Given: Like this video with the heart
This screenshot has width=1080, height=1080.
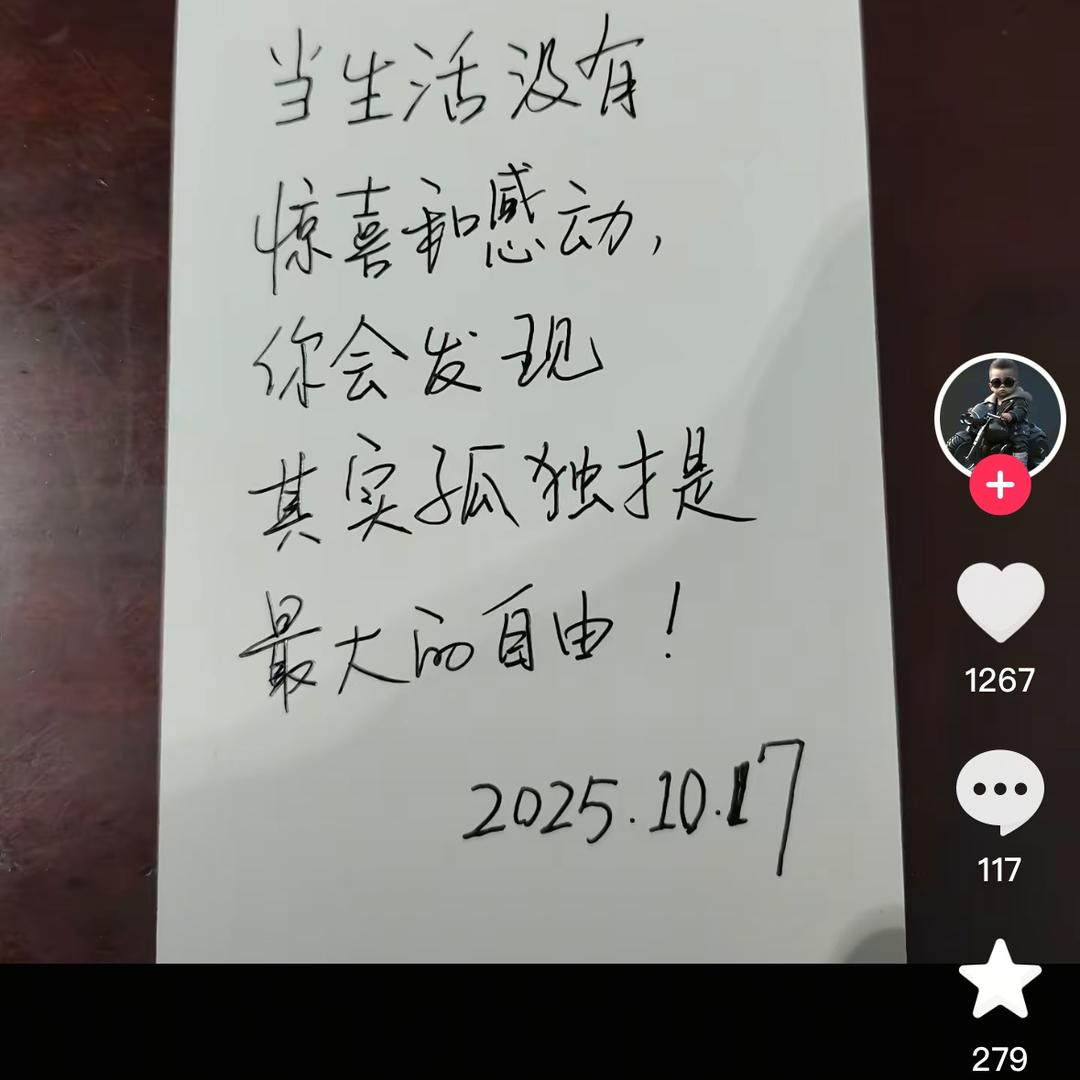Looking at the screenshot, I should click(999, 602).
